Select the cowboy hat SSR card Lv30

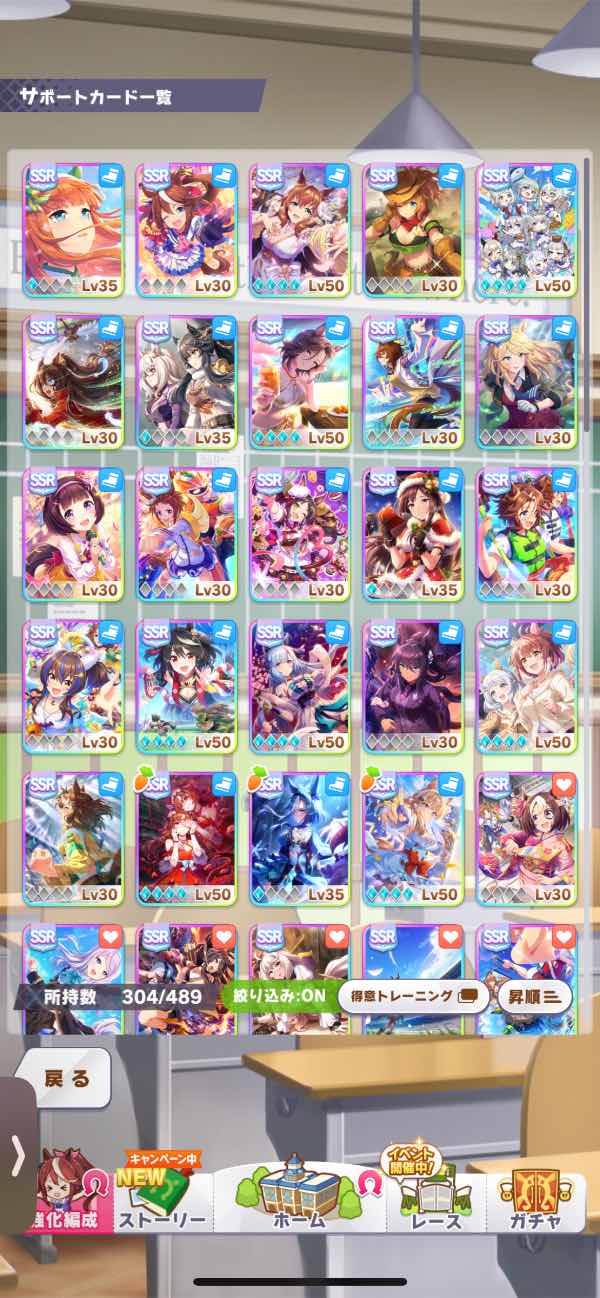413,233
